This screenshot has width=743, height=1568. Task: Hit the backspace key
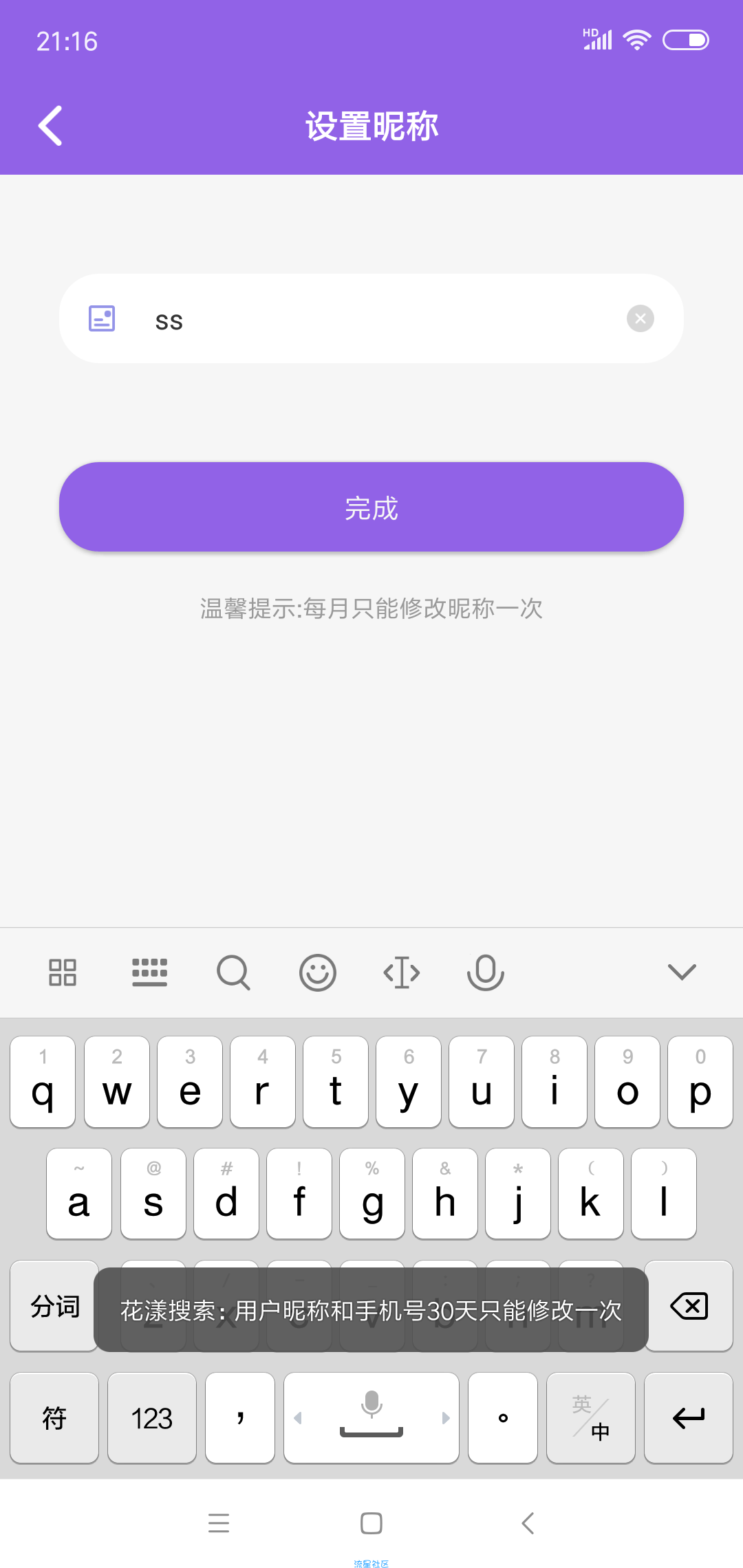point(689,1306)
